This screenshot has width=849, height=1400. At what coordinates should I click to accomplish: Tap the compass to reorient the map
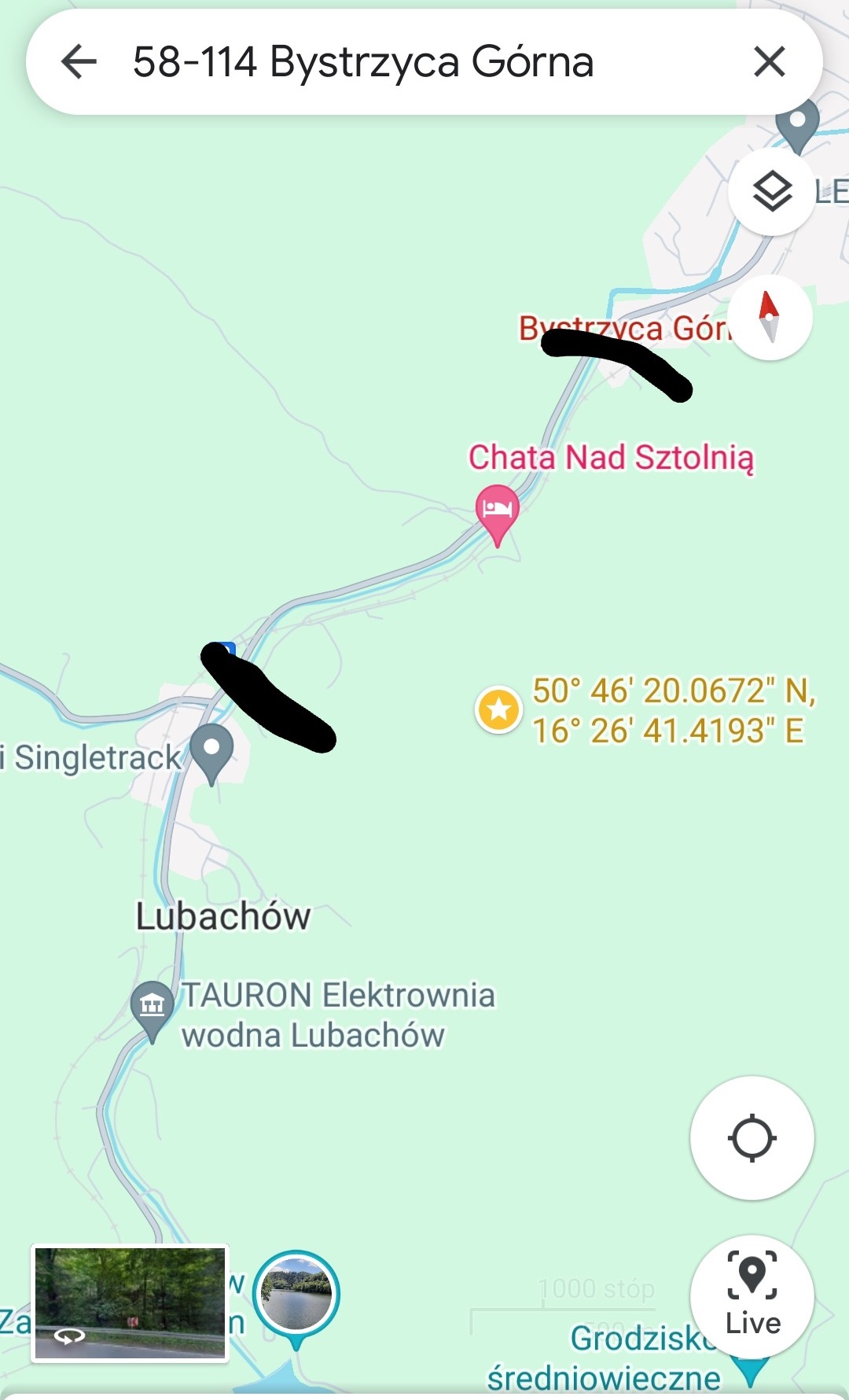770,317
